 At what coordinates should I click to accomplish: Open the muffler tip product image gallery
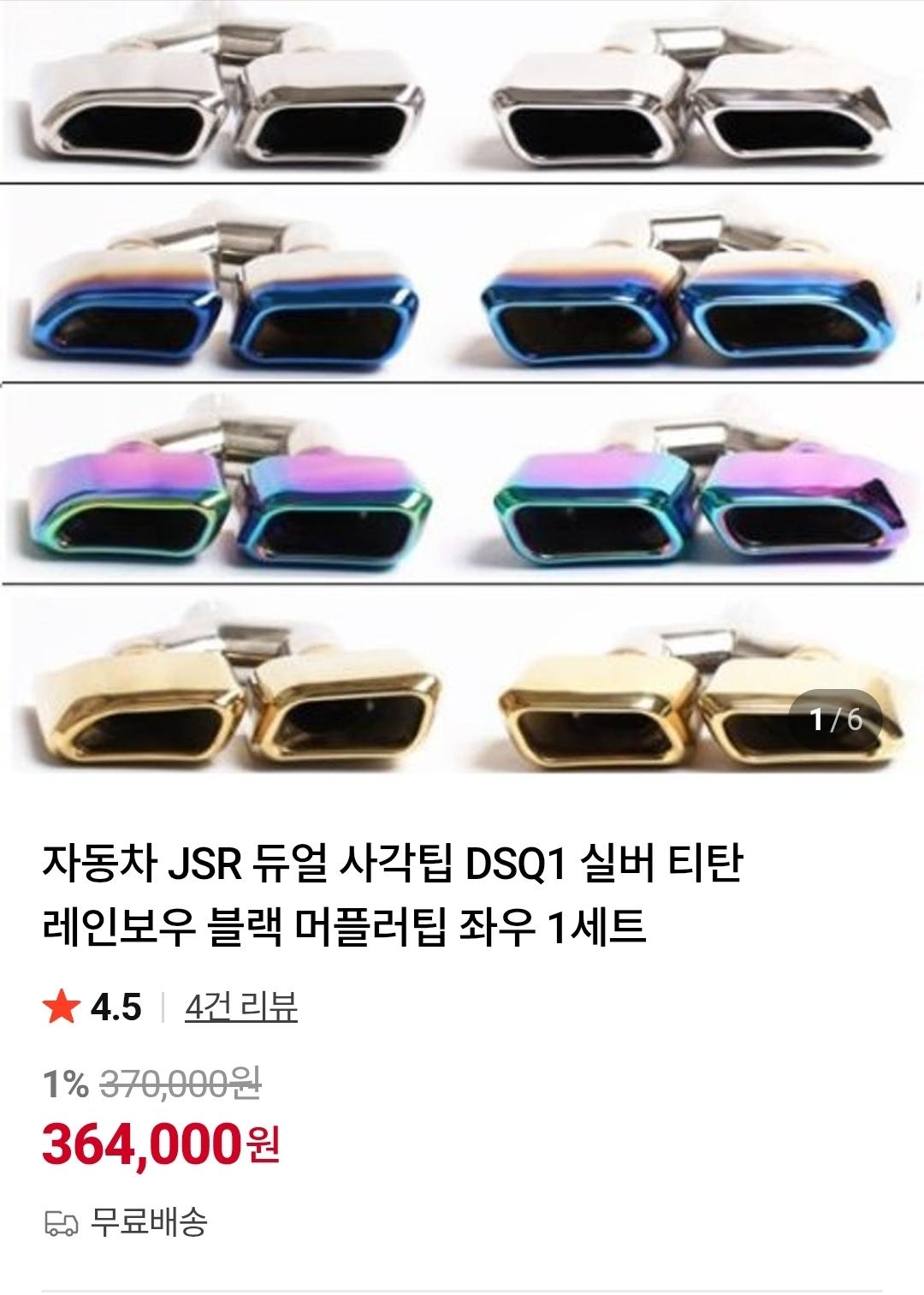[x=462, y=385]
